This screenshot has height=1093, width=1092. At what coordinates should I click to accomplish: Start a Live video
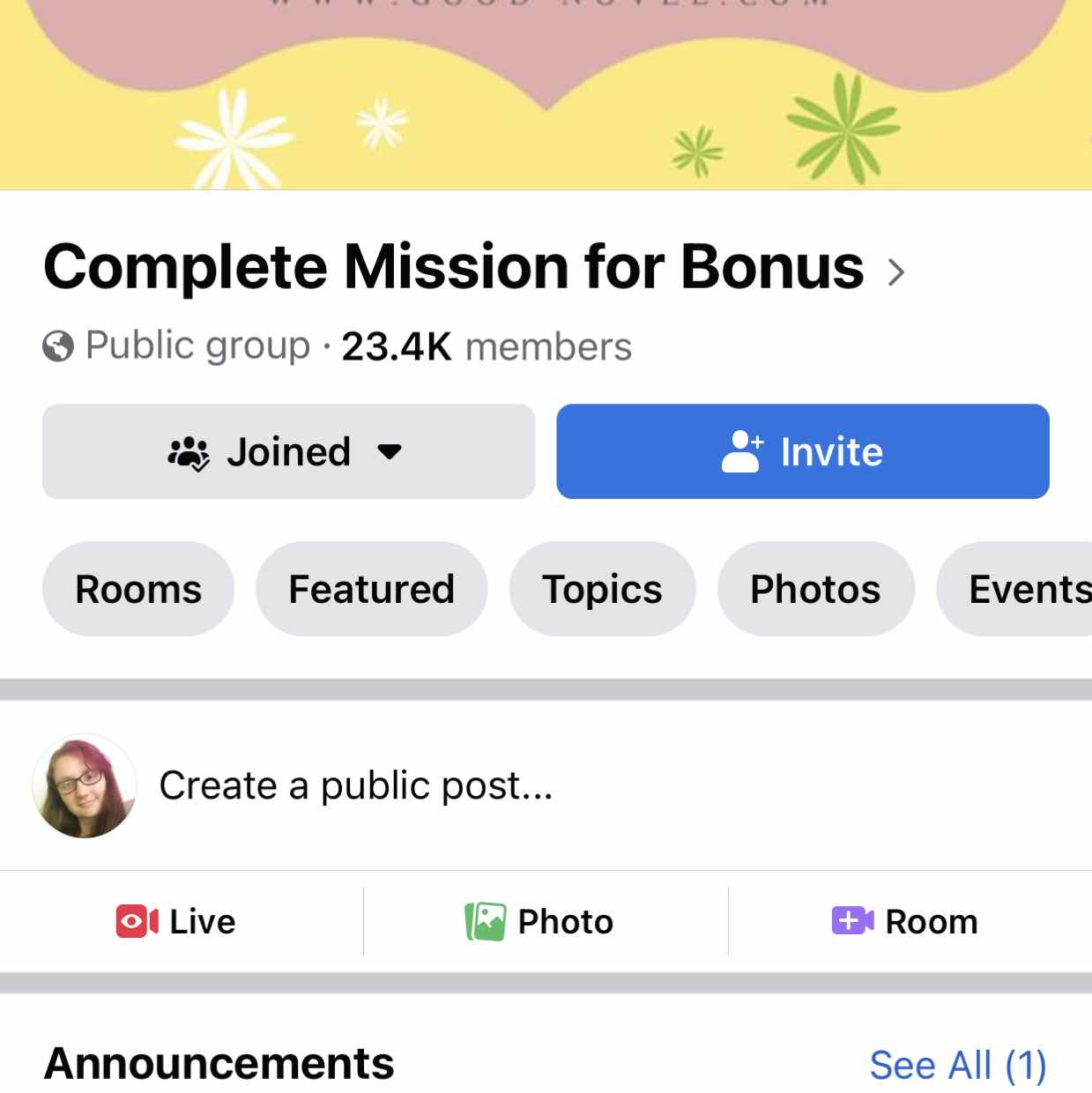[177, 922]
